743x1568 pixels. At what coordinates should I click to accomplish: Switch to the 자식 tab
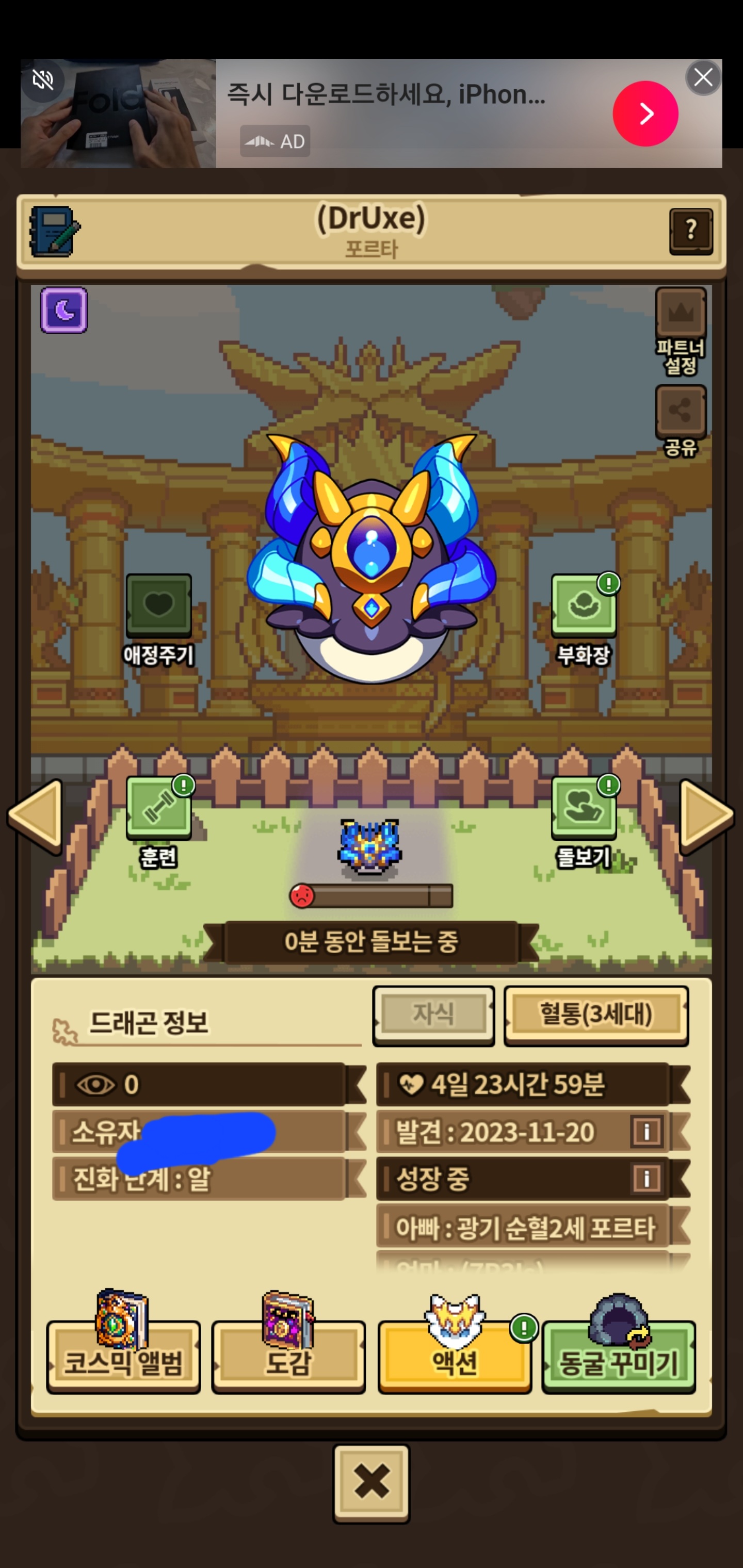click(433, 1015)
